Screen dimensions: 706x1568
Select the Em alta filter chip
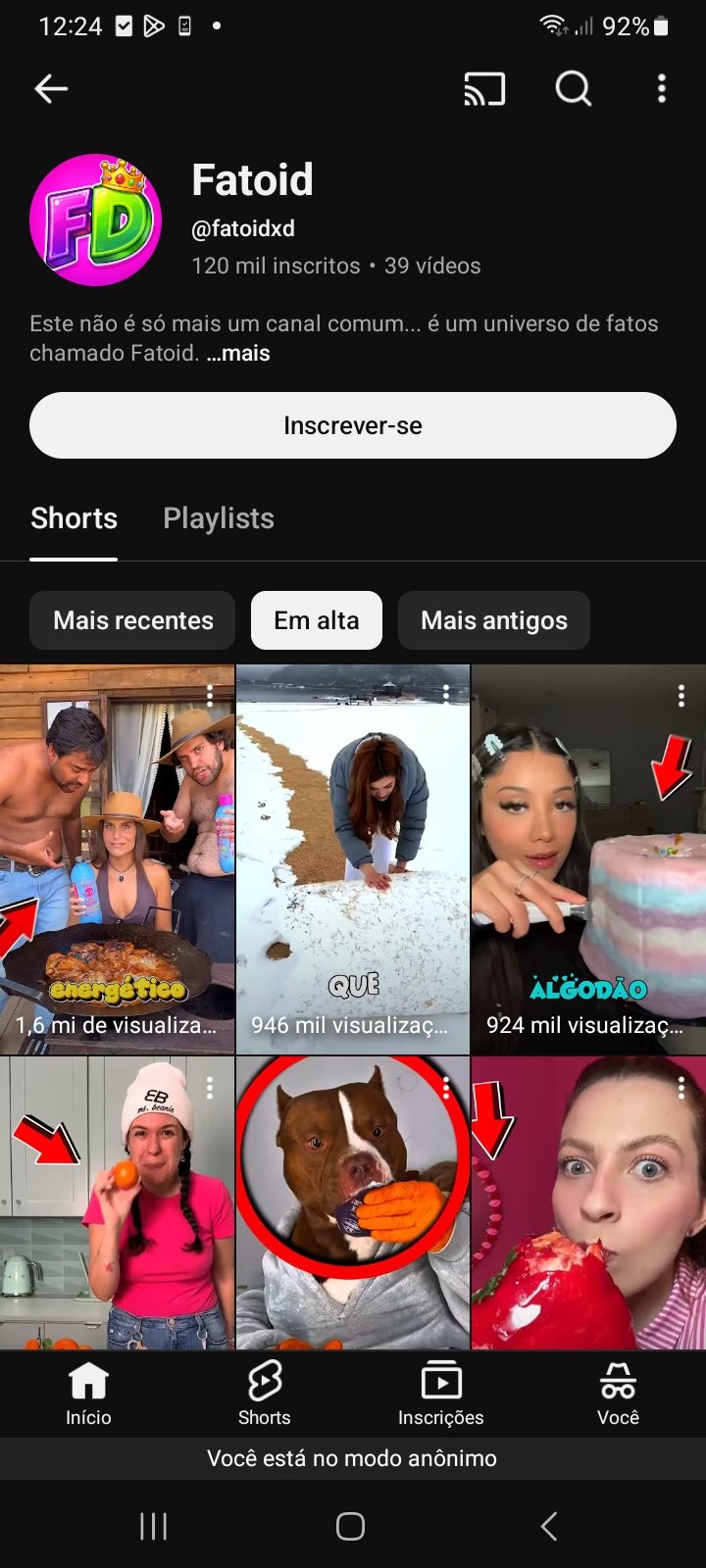point(316,619)
